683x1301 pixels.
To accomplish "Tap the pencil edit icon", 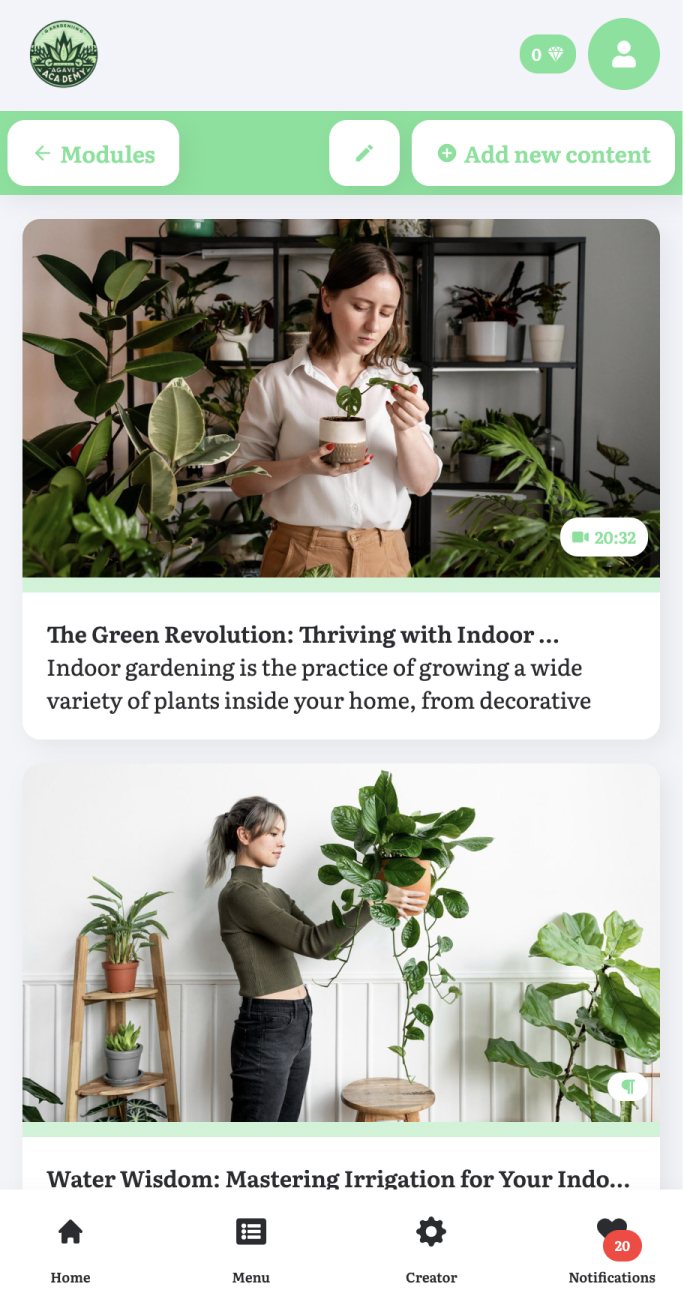I will [364, 153].
